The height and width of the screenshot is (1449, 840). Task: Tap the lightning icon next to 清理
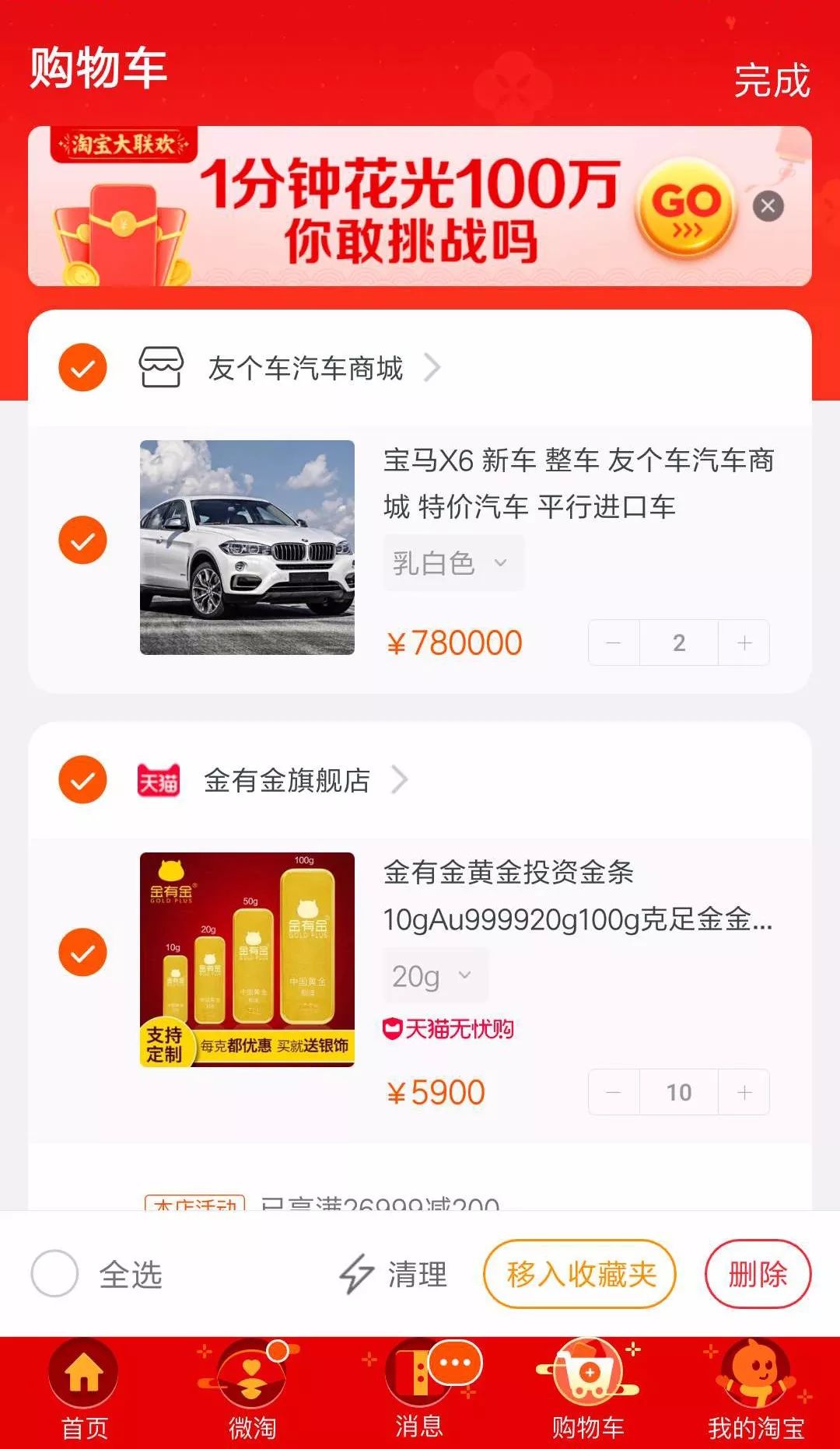pyautogui.click(x=357, y=1273)
